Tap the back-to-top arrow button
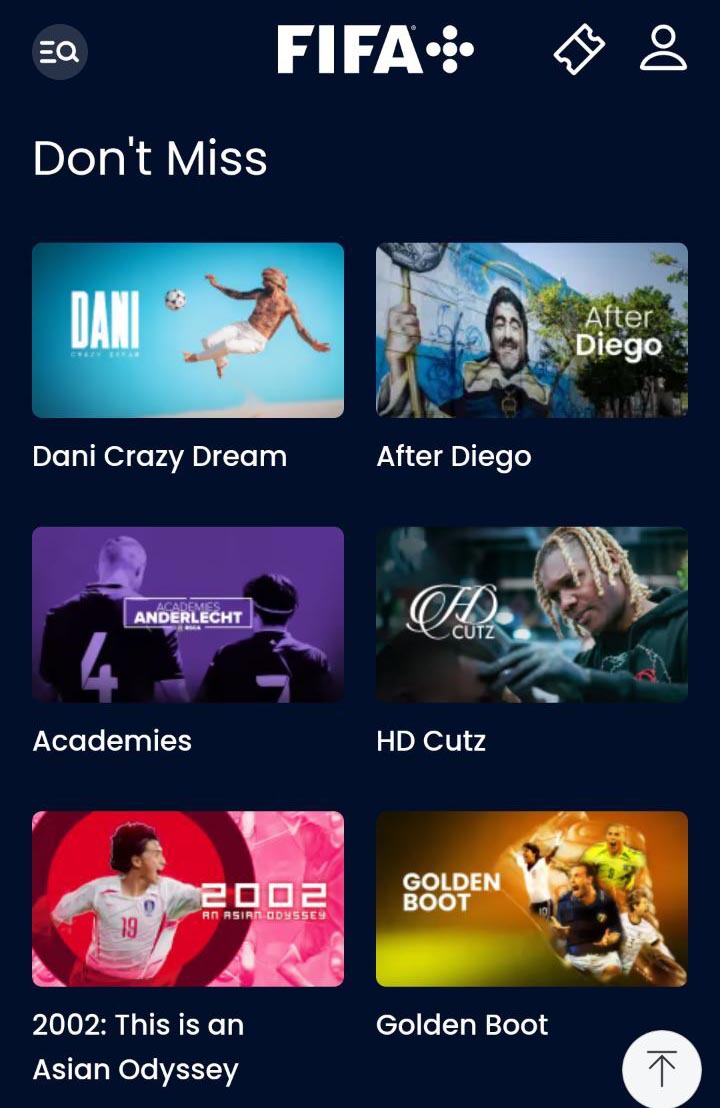 (x=661, y=1068)
